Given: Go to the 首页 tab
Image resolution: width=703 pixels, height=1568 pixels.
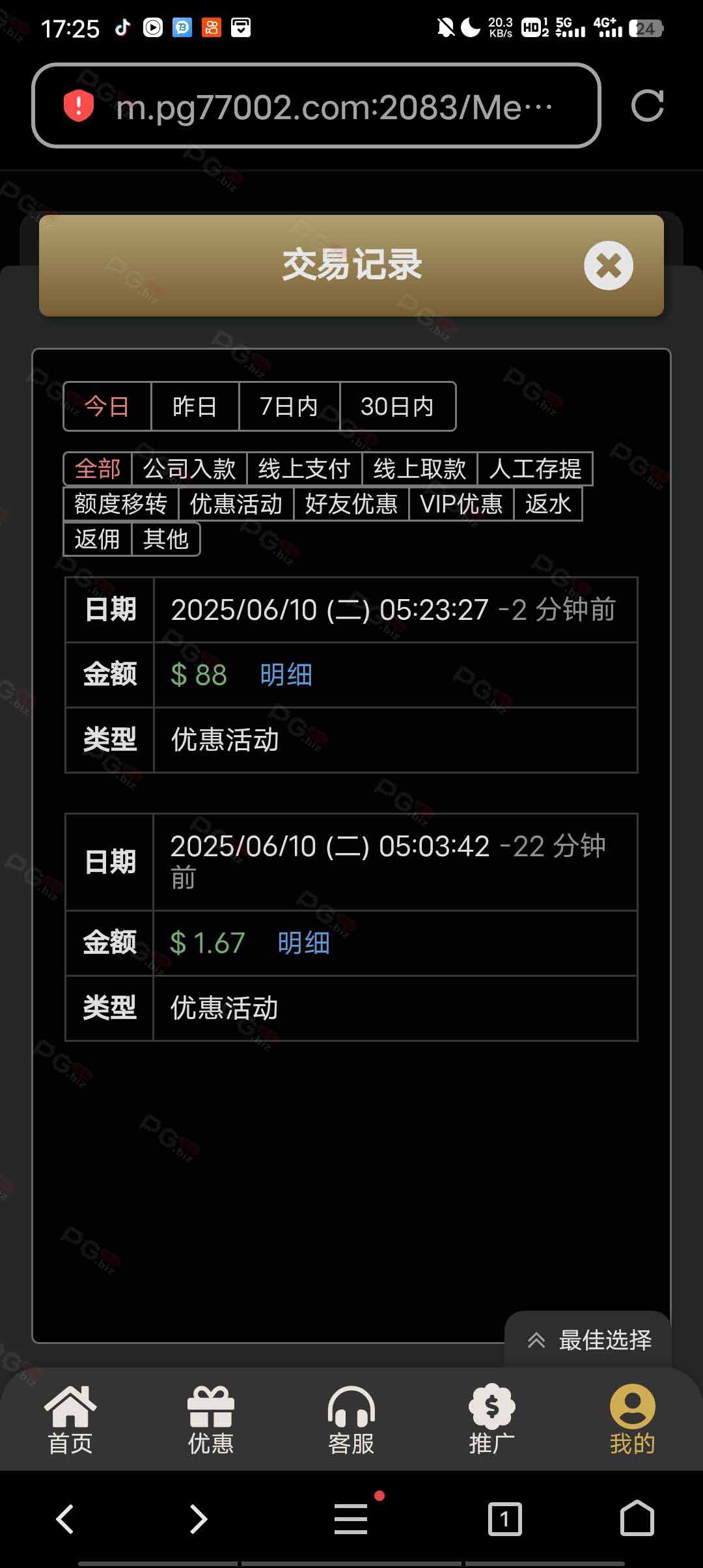Looking at the screenshot, I should [70, 1420].
